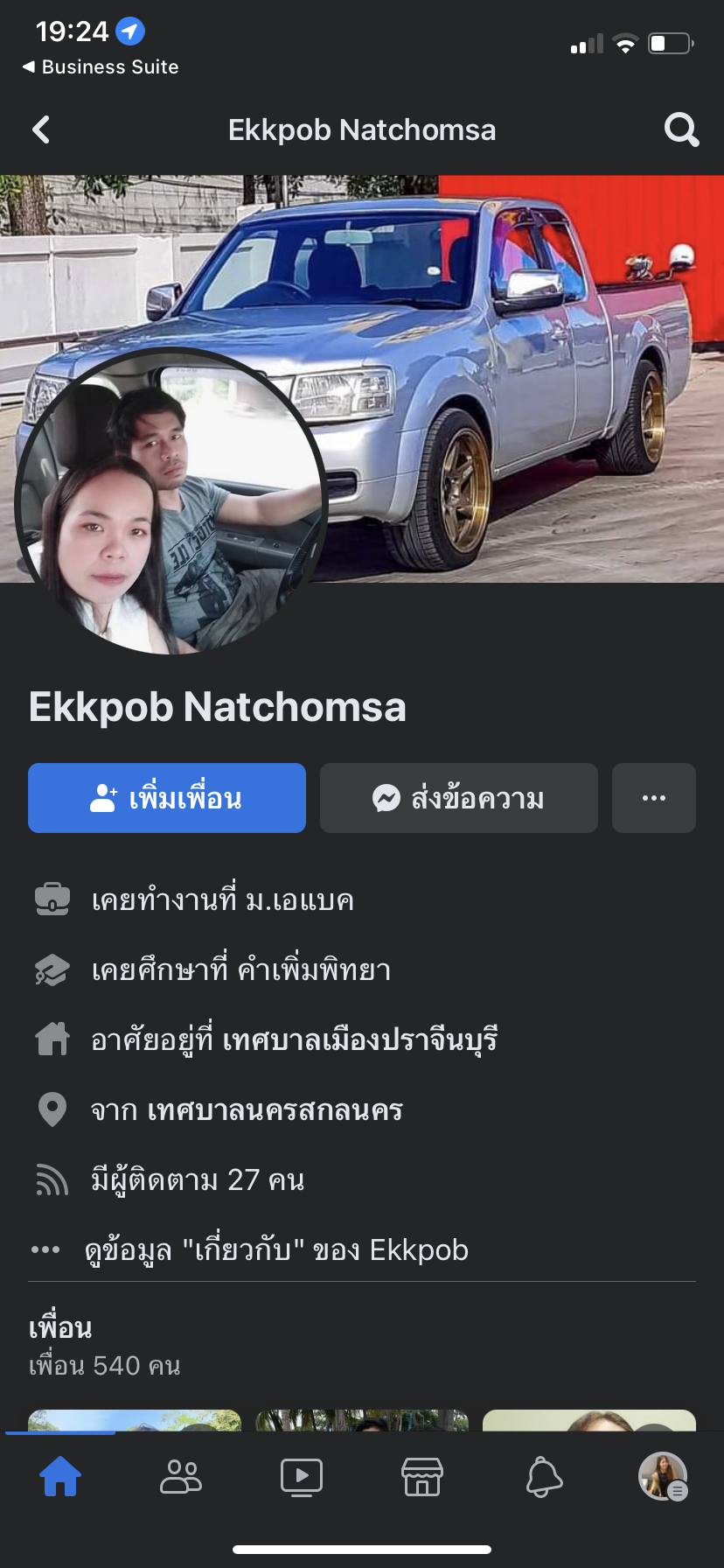Switch to the Home feed tab
Screen dimensions: 724x1568
(60, 1477)
